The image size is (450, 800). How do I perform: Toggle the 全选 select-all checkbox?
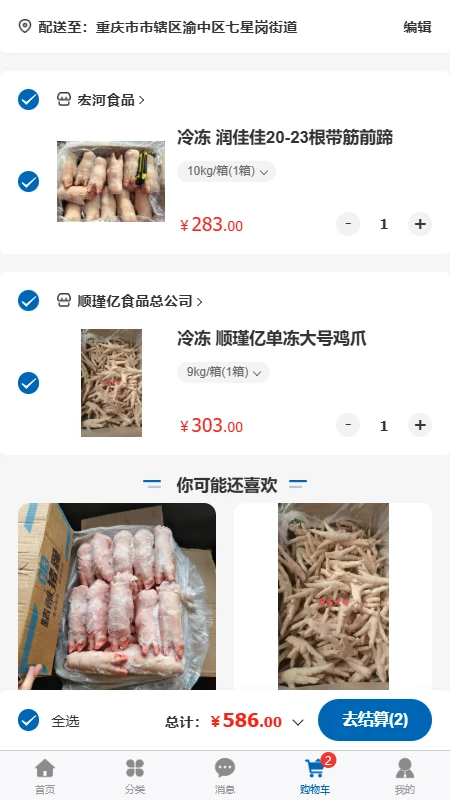29,720
